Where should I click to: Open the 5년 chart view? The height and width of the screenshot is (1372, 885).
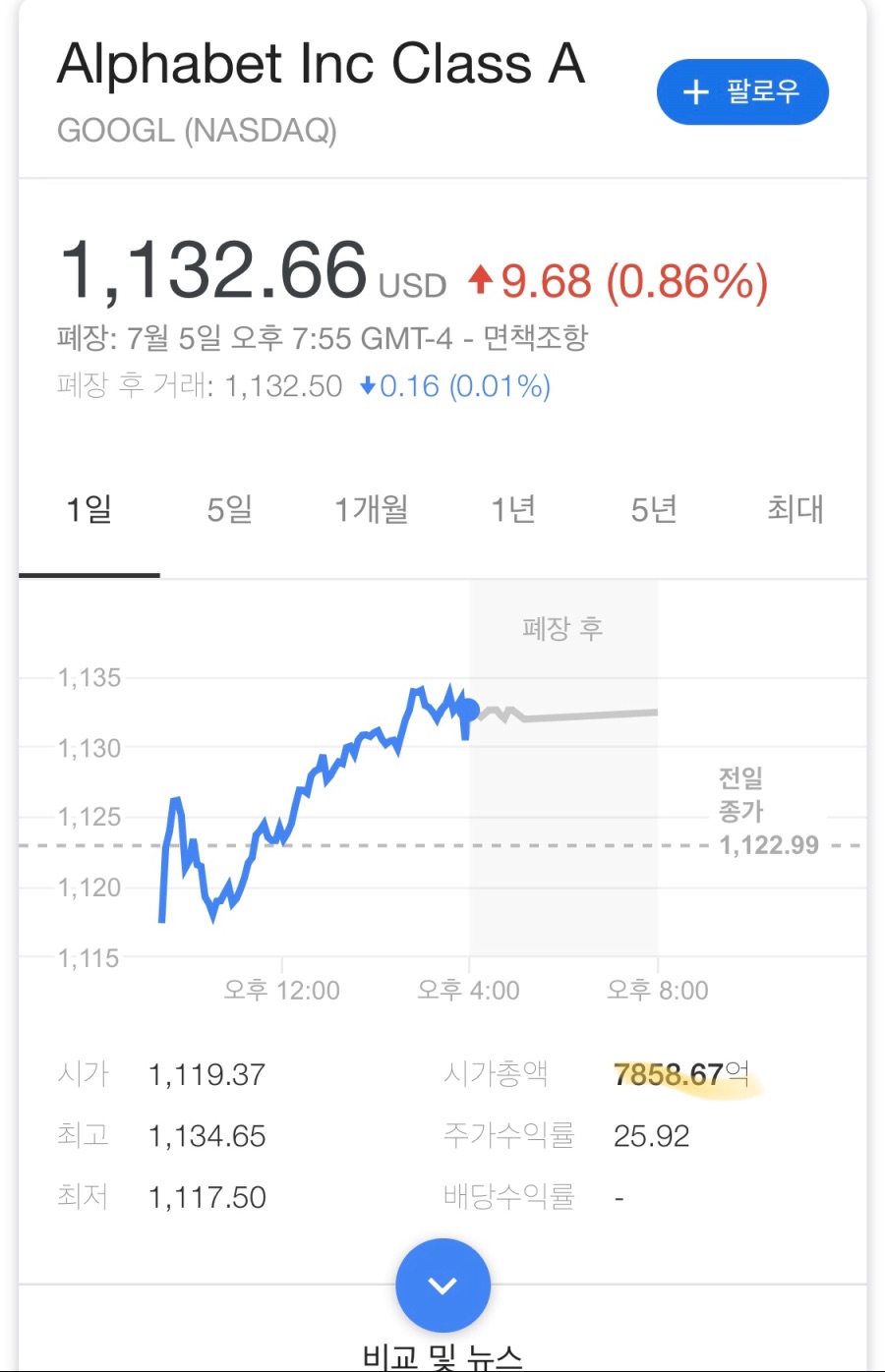click(x=652, y=509)
